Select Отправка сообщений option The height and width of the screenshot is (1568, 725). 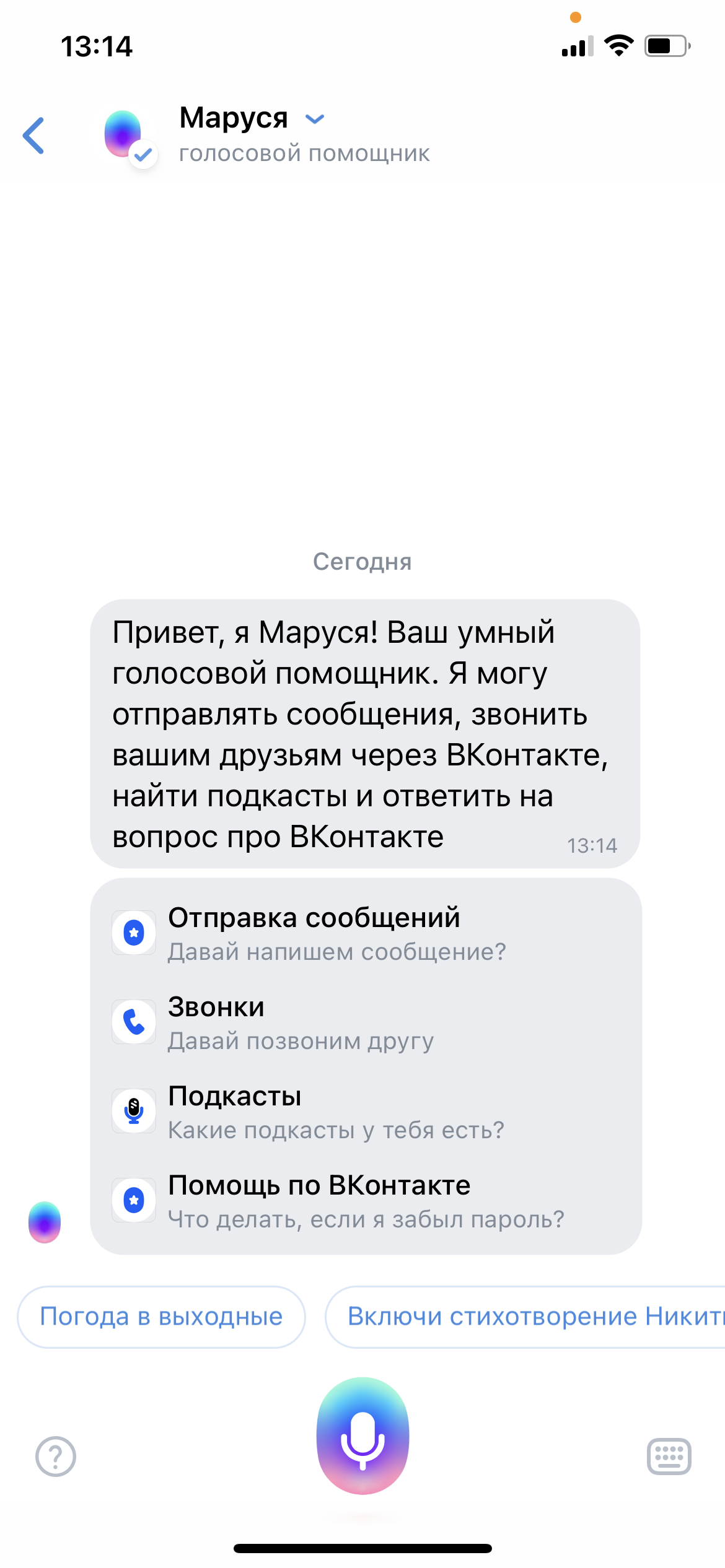[x=366, y=933]
